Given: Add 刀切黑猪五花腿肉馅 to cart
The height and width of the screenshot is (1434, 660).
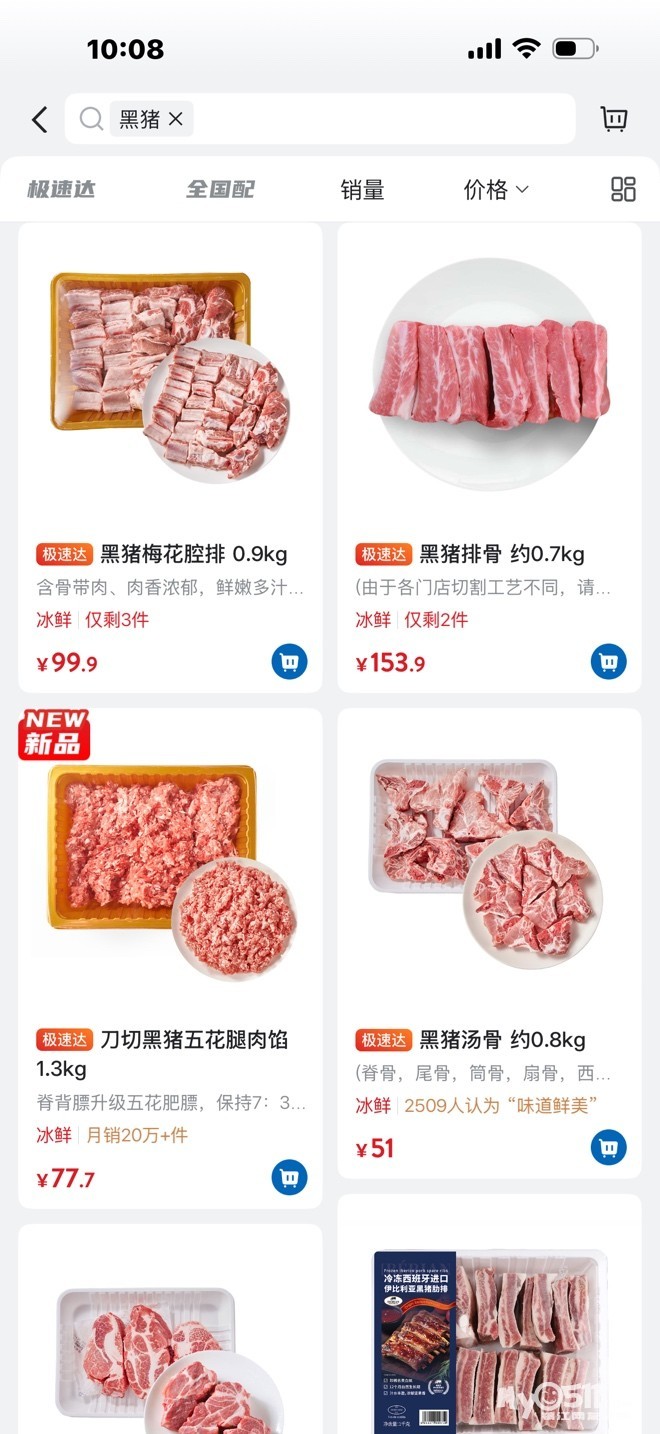Looking at the screenshot, I should click(290, 1177).
